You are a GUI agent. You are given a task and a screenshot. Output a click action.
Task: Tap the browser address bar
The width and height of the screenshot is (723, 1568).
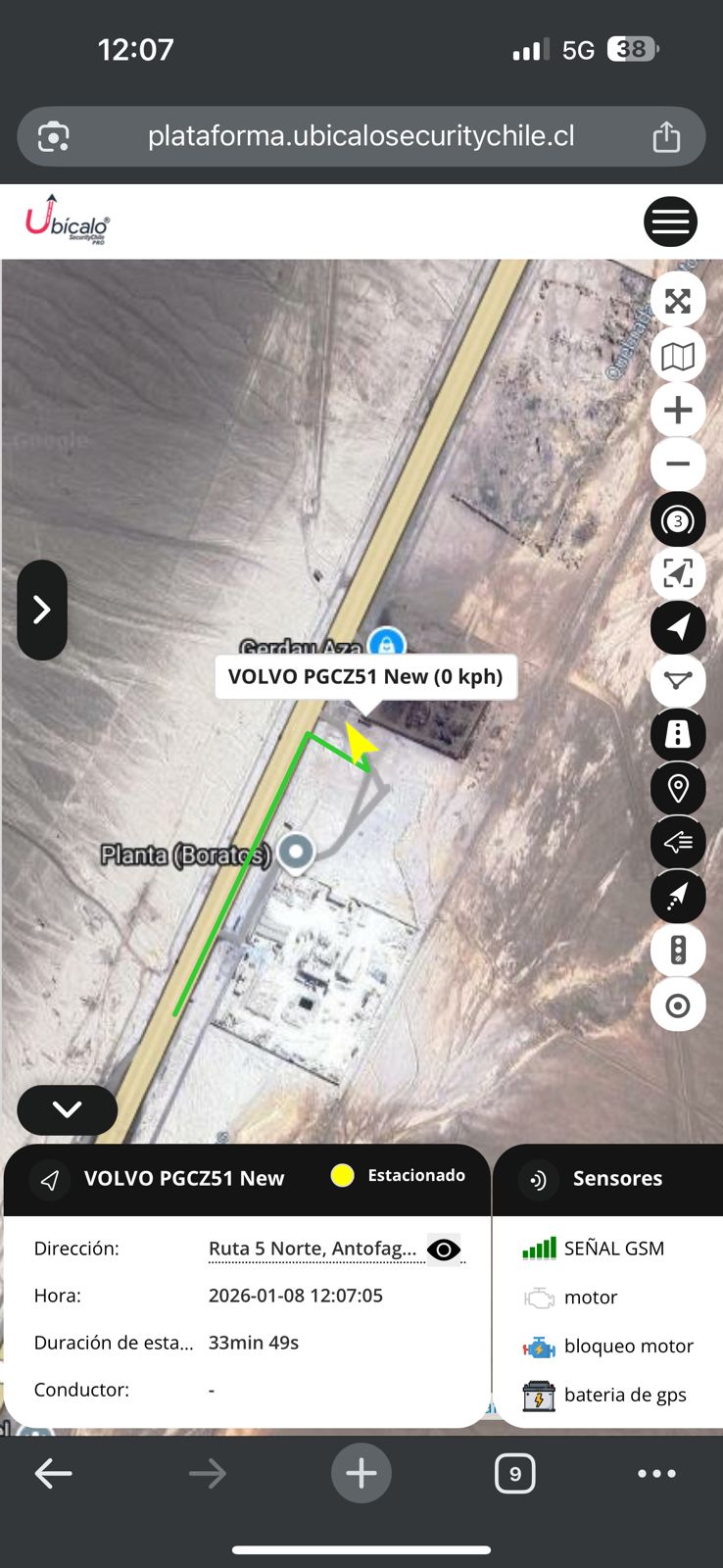(x=361, y=136)
